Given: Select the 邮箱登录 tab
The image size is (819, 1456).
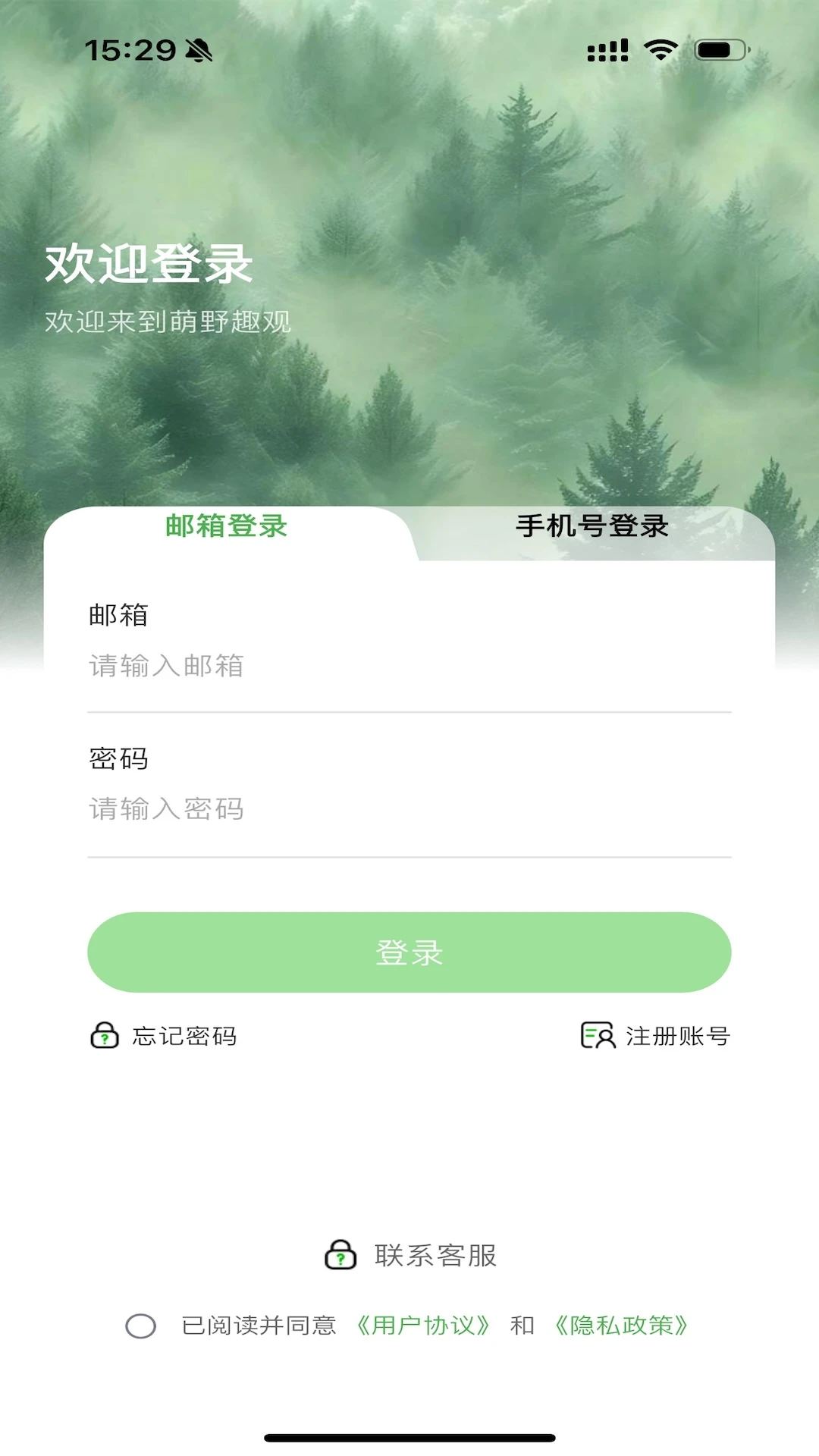Looking at the screenshot, I should pyautogui.click(x=224, y=529).
